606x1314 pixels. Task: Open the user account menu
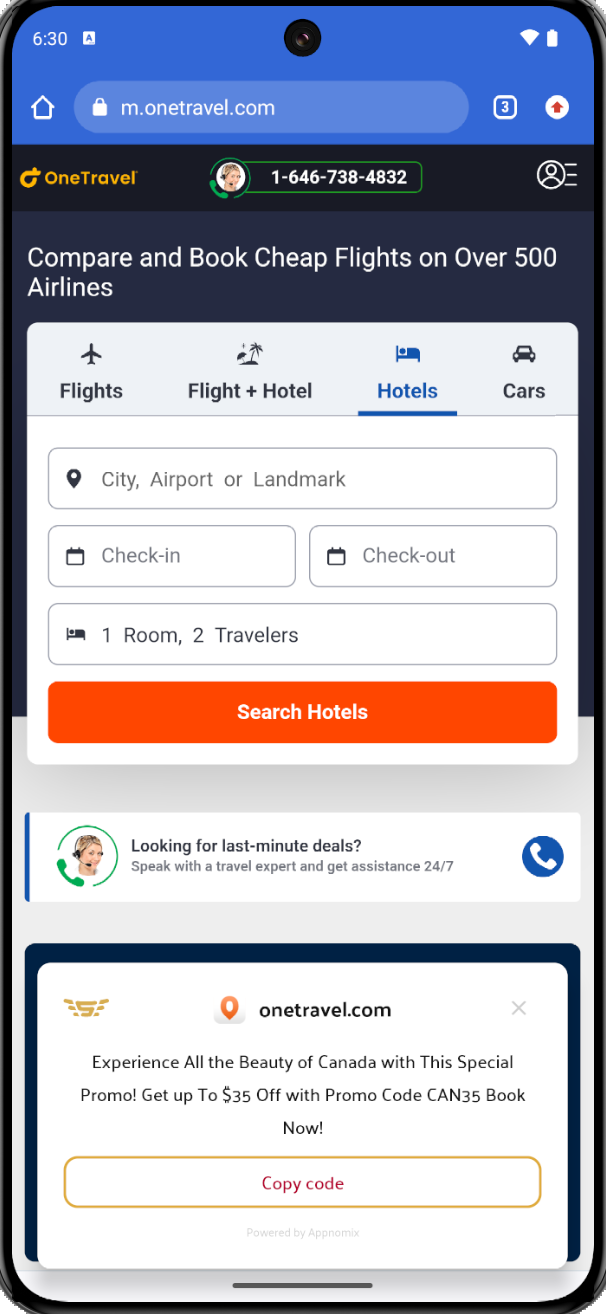pyautogui.click(x=556, y=175)
